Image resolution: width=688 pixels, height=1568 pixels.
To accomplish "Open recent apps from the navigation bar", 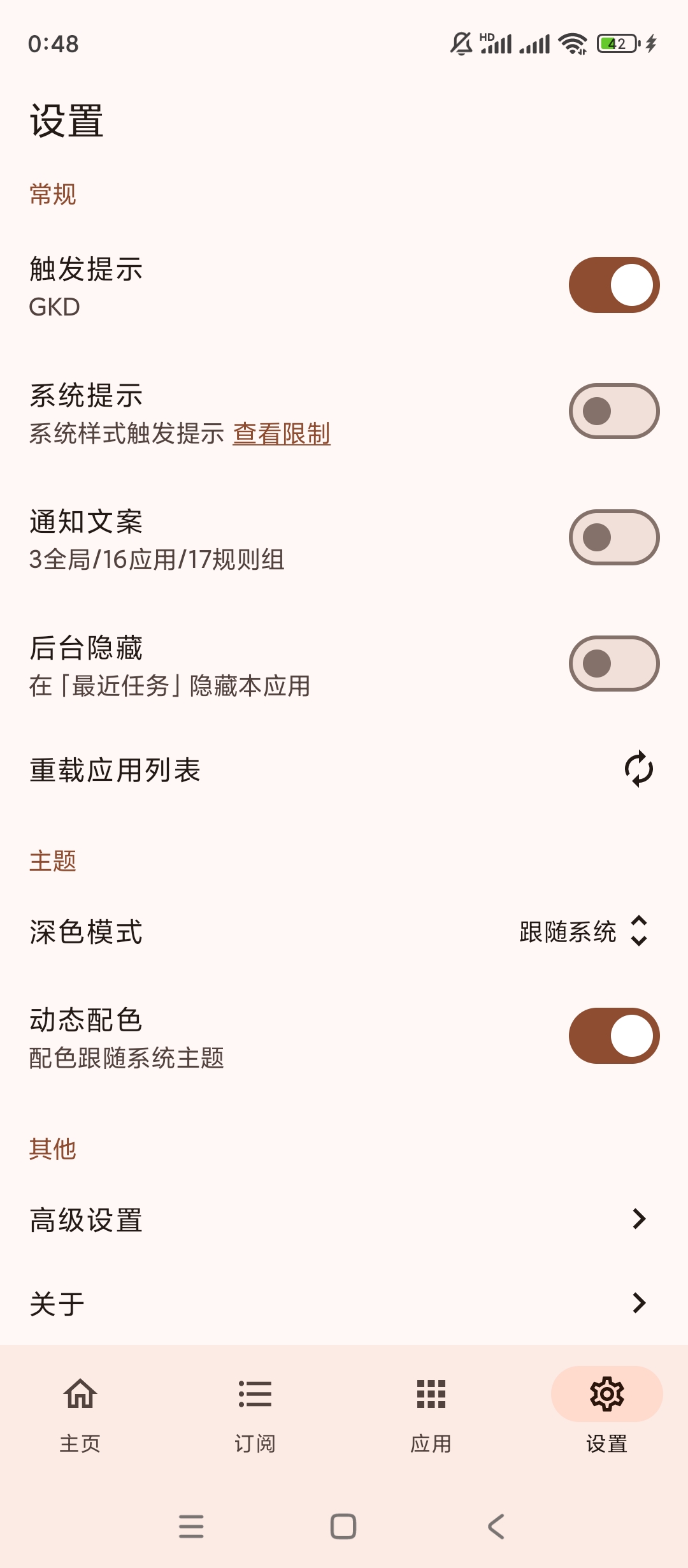I will click(x=191, y=1527).
